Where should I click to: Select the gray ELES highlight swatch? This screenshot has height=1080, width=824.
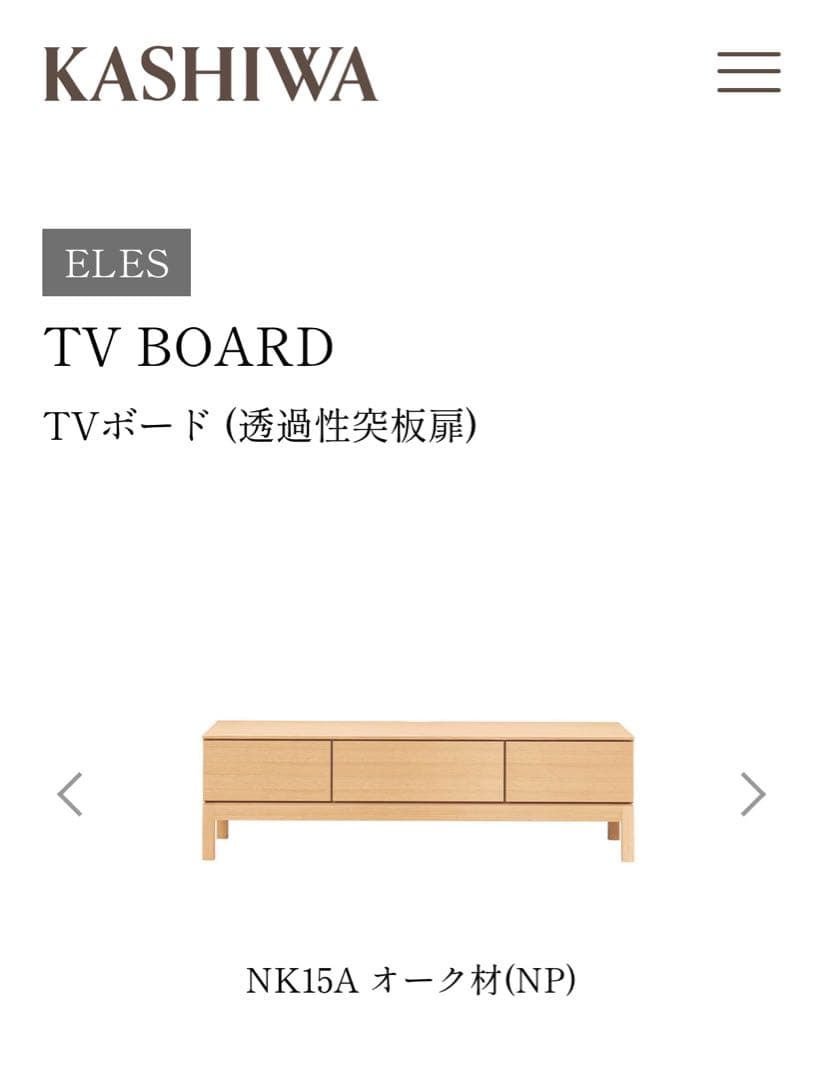tap(114, 263)
